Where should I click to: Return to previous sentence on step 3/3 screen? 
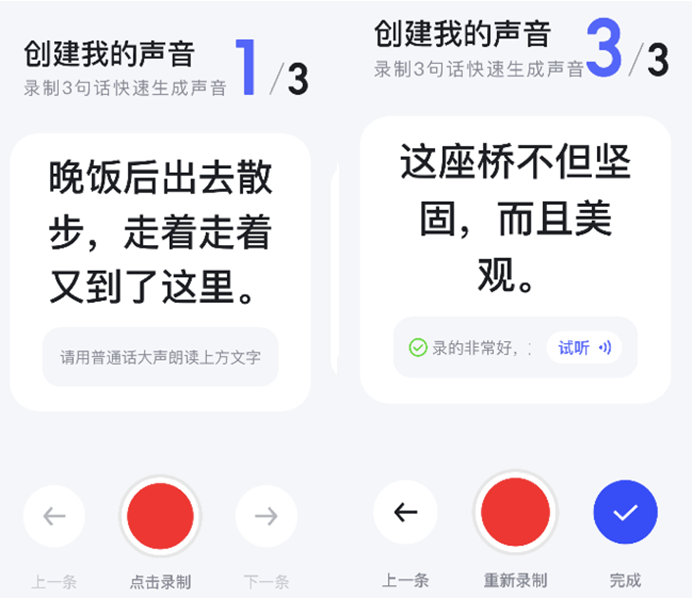pos(406,512)
